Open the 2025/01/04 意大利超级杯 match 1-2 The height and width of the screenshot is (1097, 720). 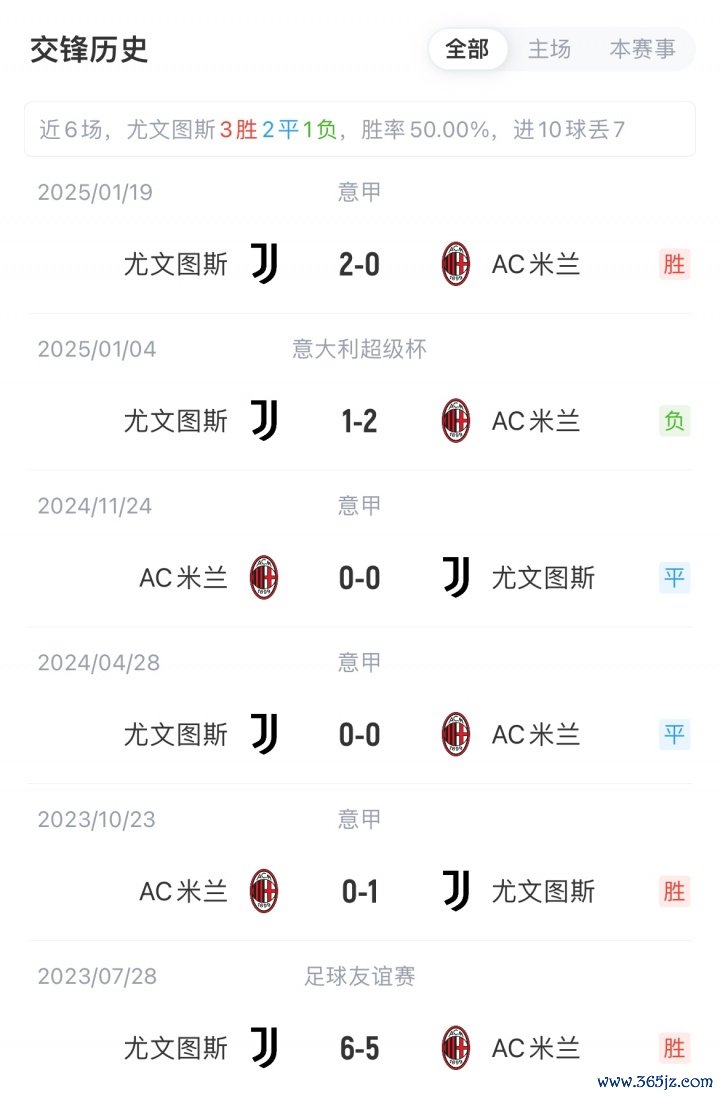(x=359, y=421)
